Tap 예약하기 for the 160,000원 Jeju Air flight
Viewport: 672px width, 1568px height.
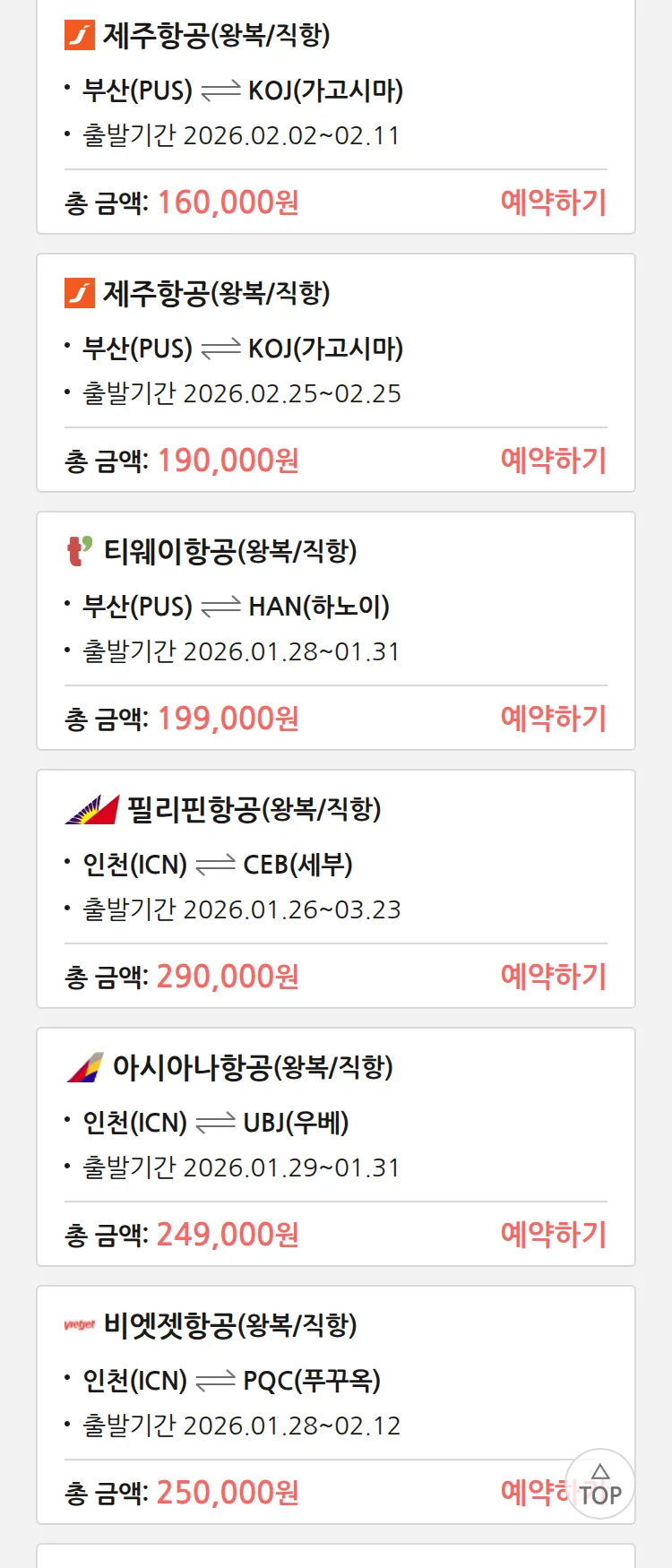(553, 202)
